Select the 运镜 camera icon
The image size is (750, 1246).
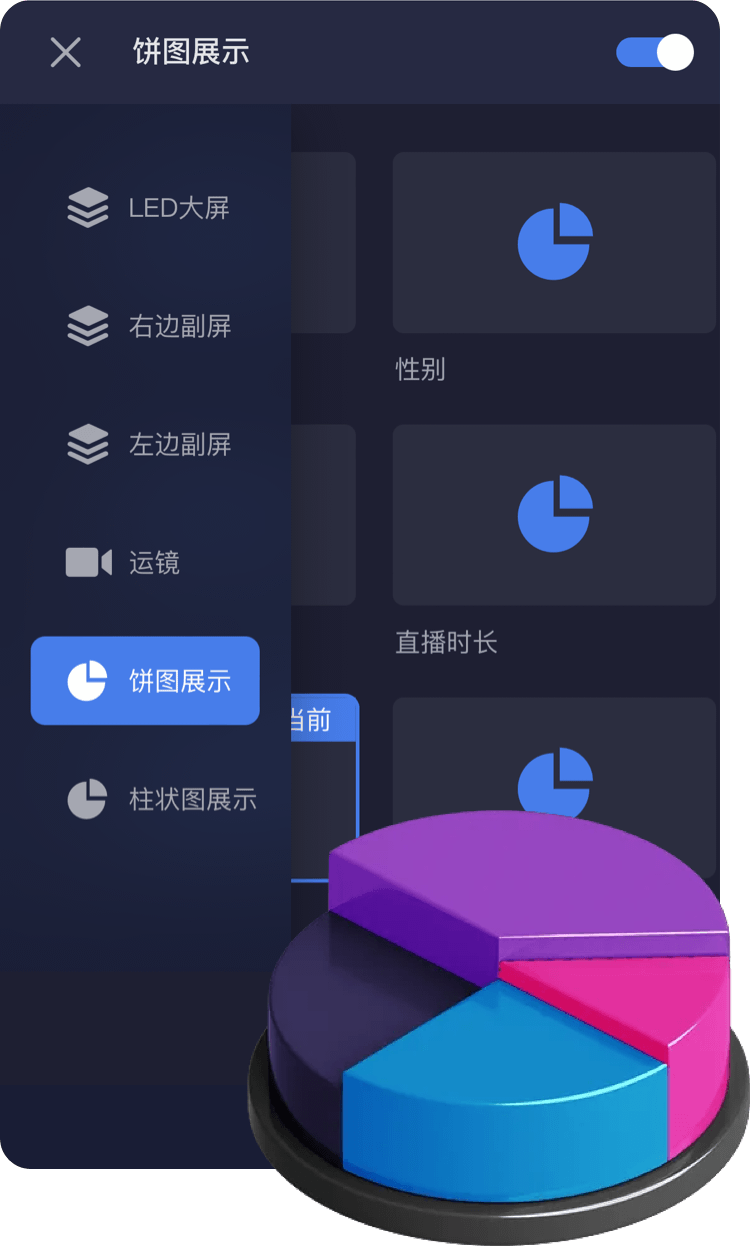pyautogui.click(x=88, y=563)
